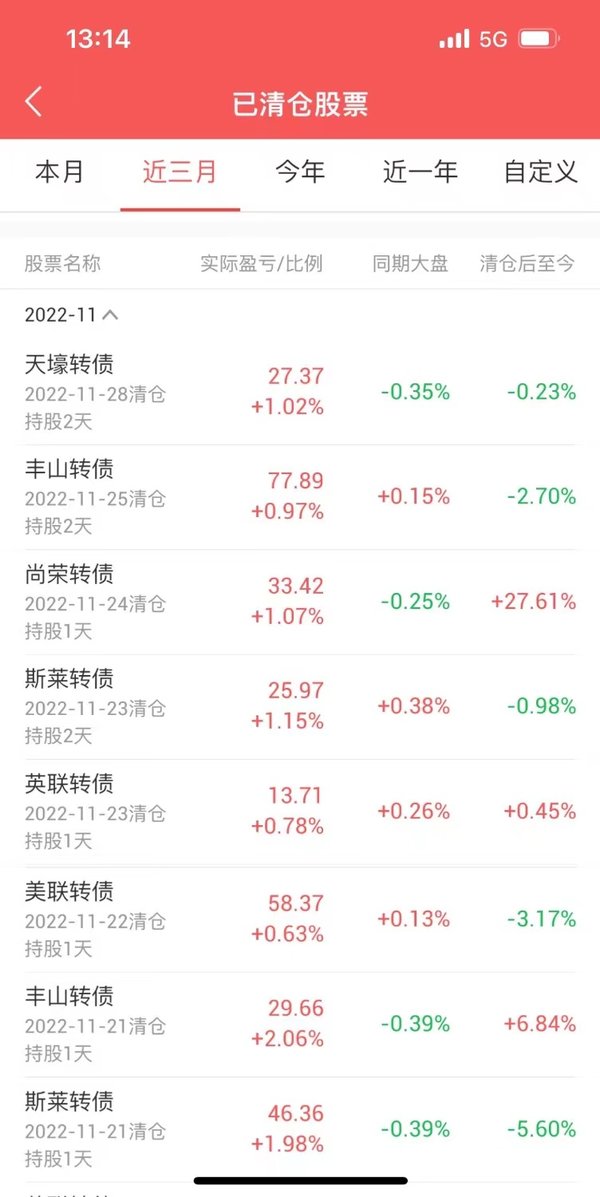Open 斯莱转债 cleared on 2022-11-23
Image resolution: width=600 pixels, height=1197 pixels.
pyautogui.click(x=300, y=707)
